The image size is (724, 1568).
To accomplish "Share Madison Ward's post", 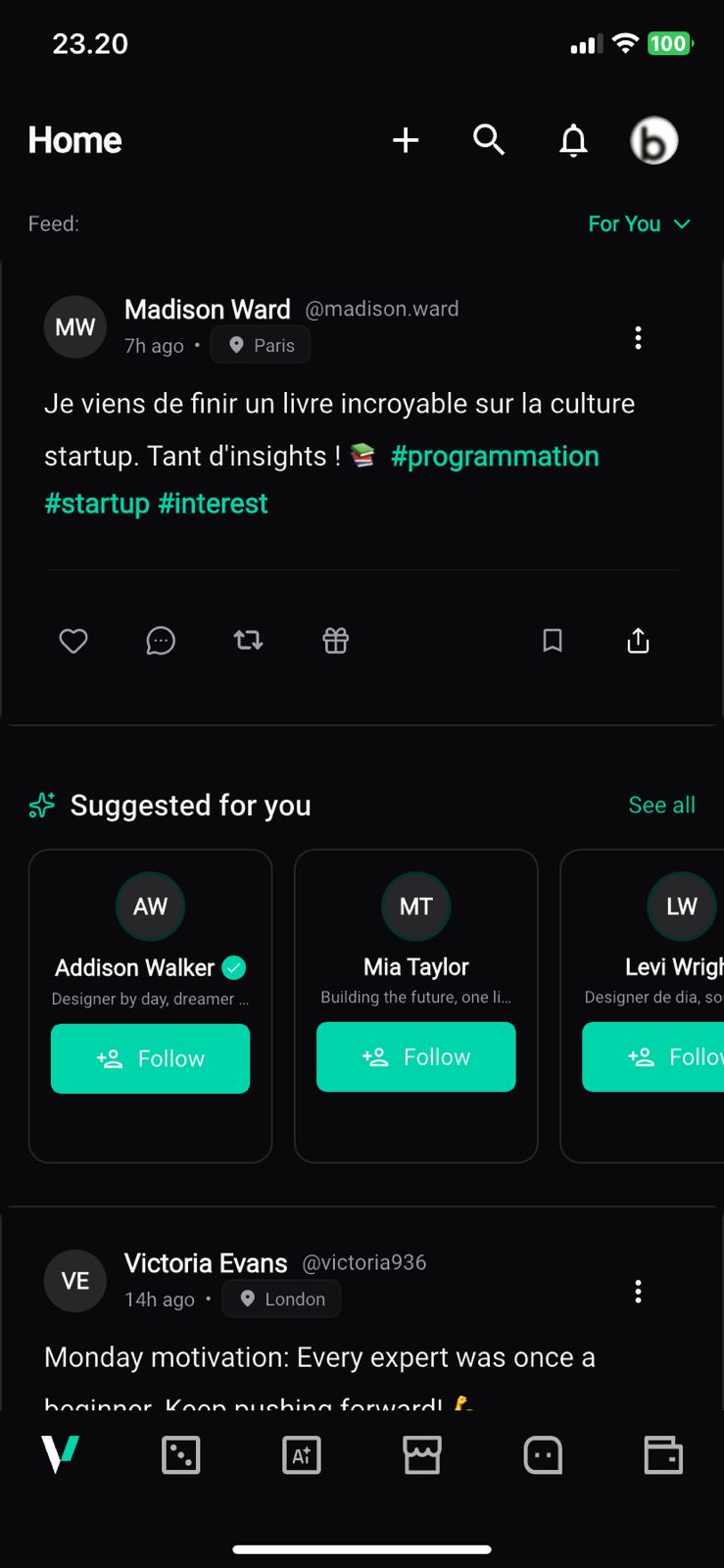I will 638,641.
